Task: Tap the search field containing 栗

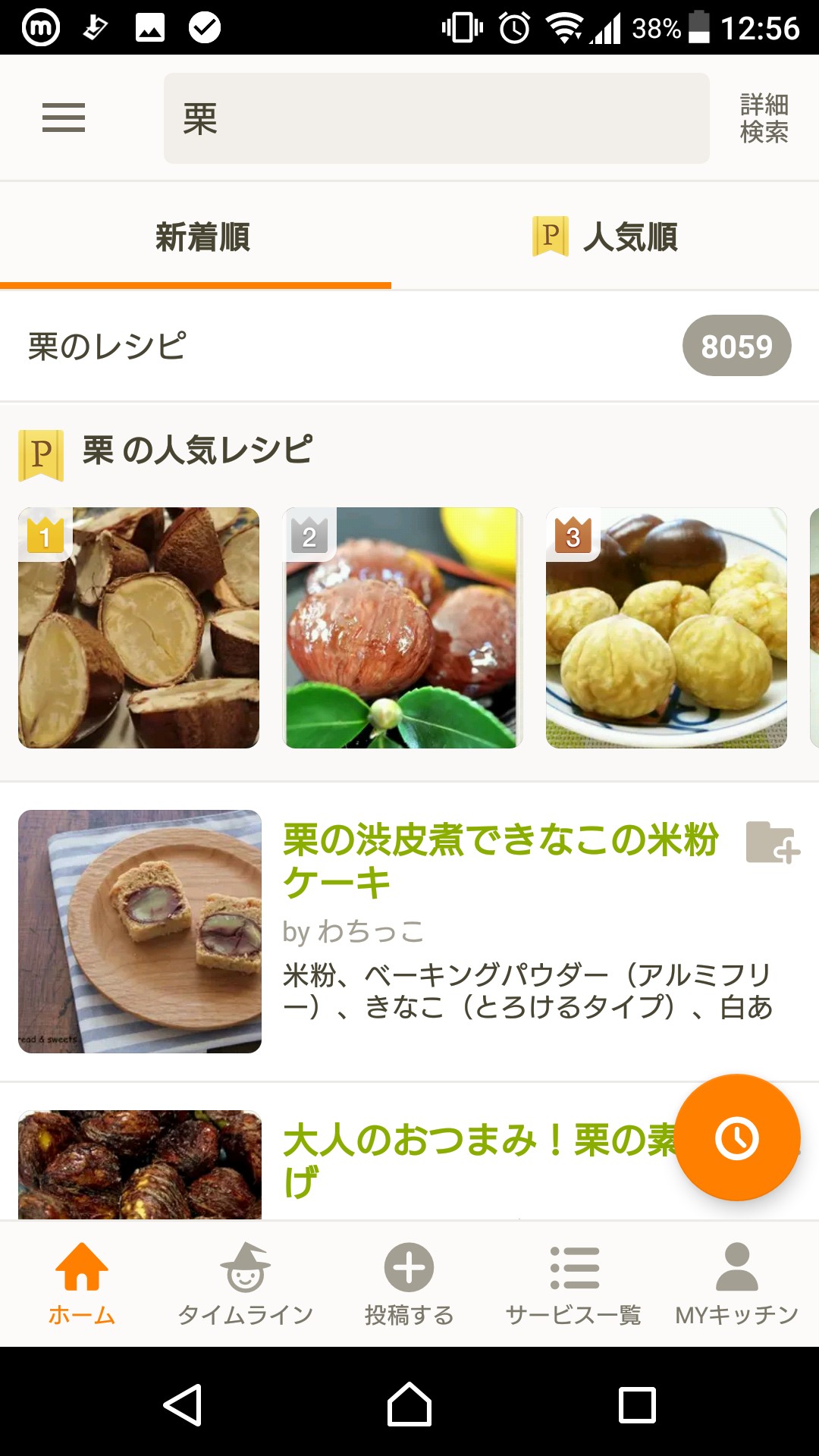Action: [x=436, y=118]
